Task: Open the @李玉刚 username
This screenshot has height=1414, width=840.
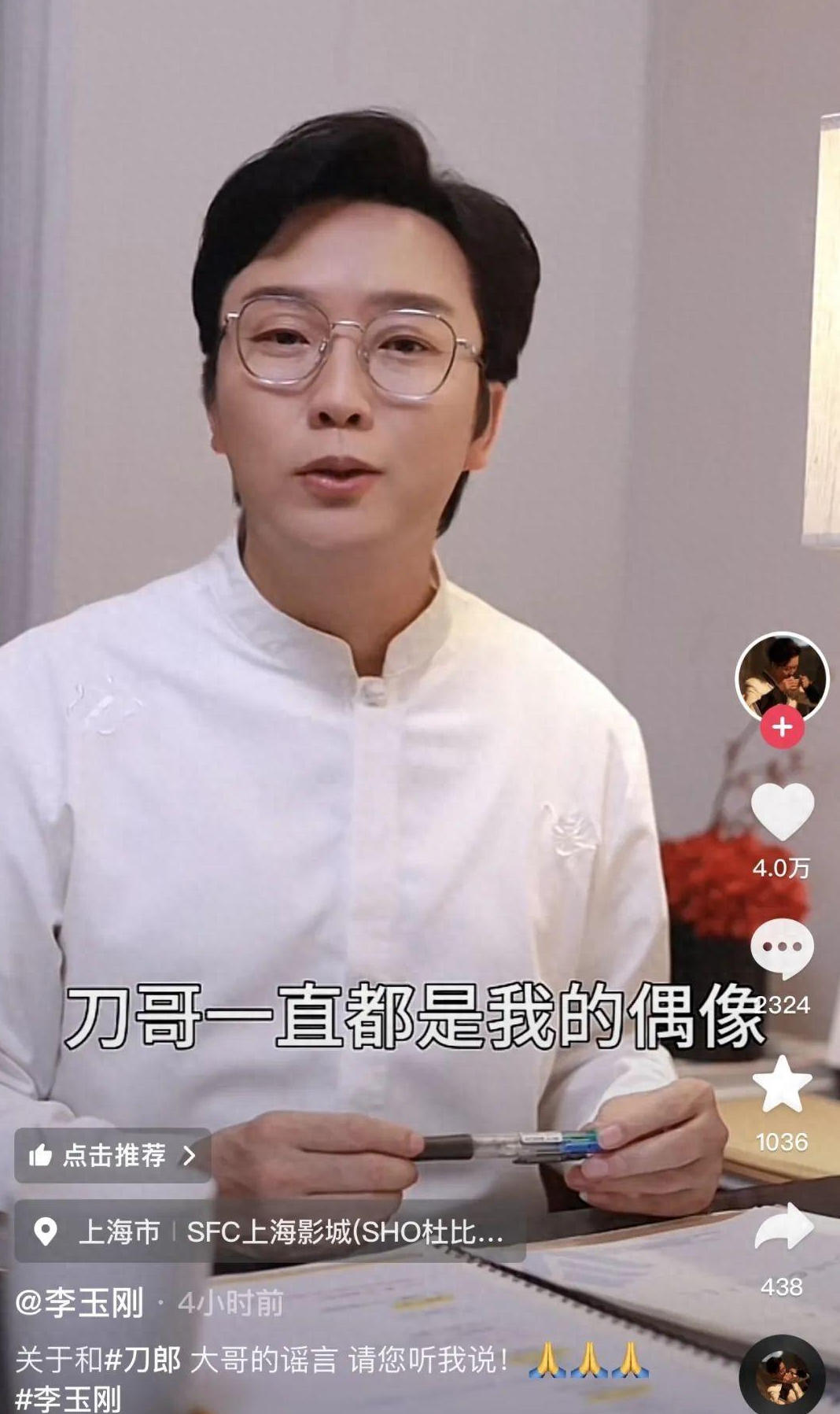Action: [79, 1302]
